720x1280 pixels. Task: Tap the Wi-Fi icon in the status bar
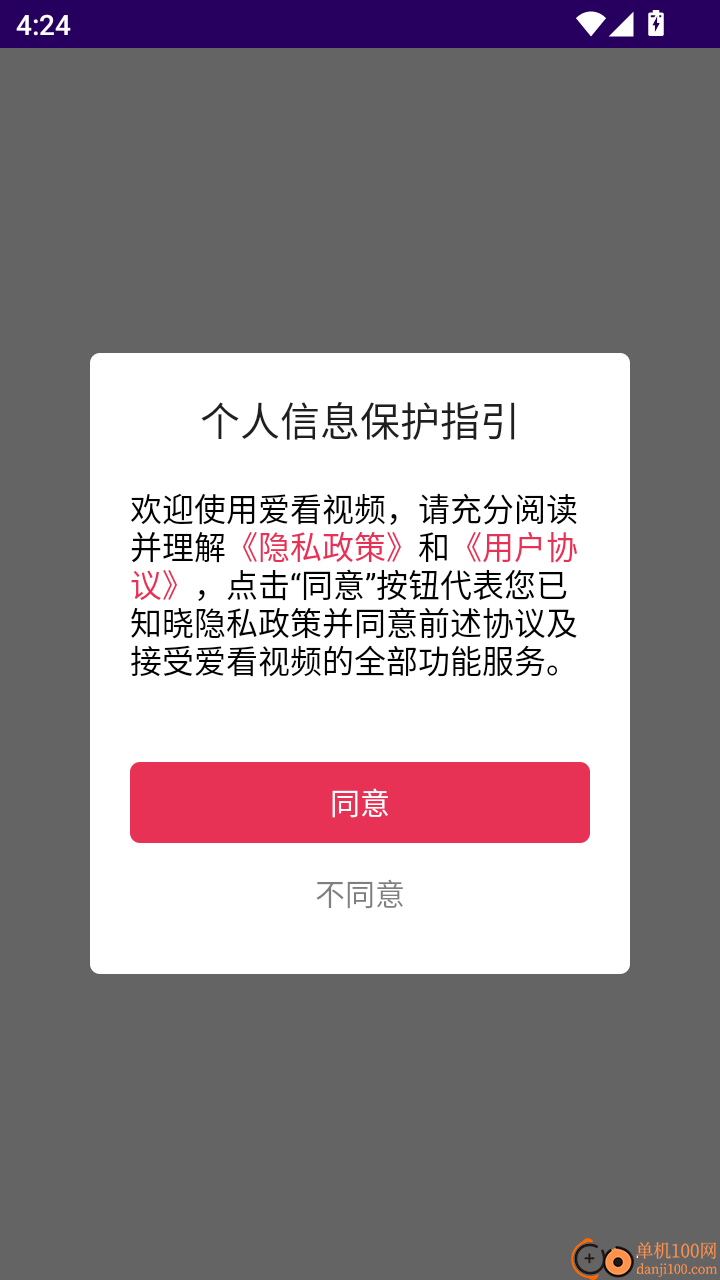pos(592,25)
